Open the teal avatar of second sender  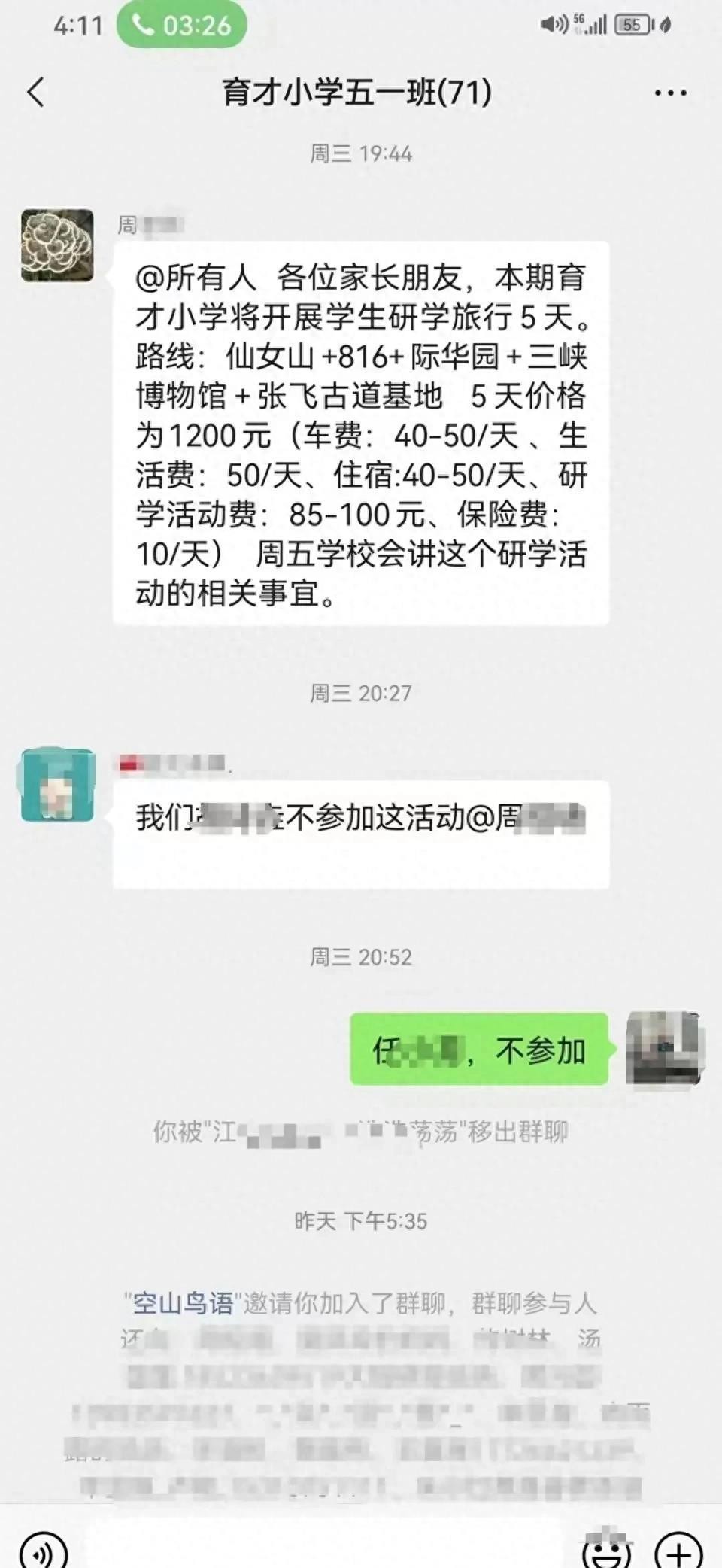(x=58, y=785)
